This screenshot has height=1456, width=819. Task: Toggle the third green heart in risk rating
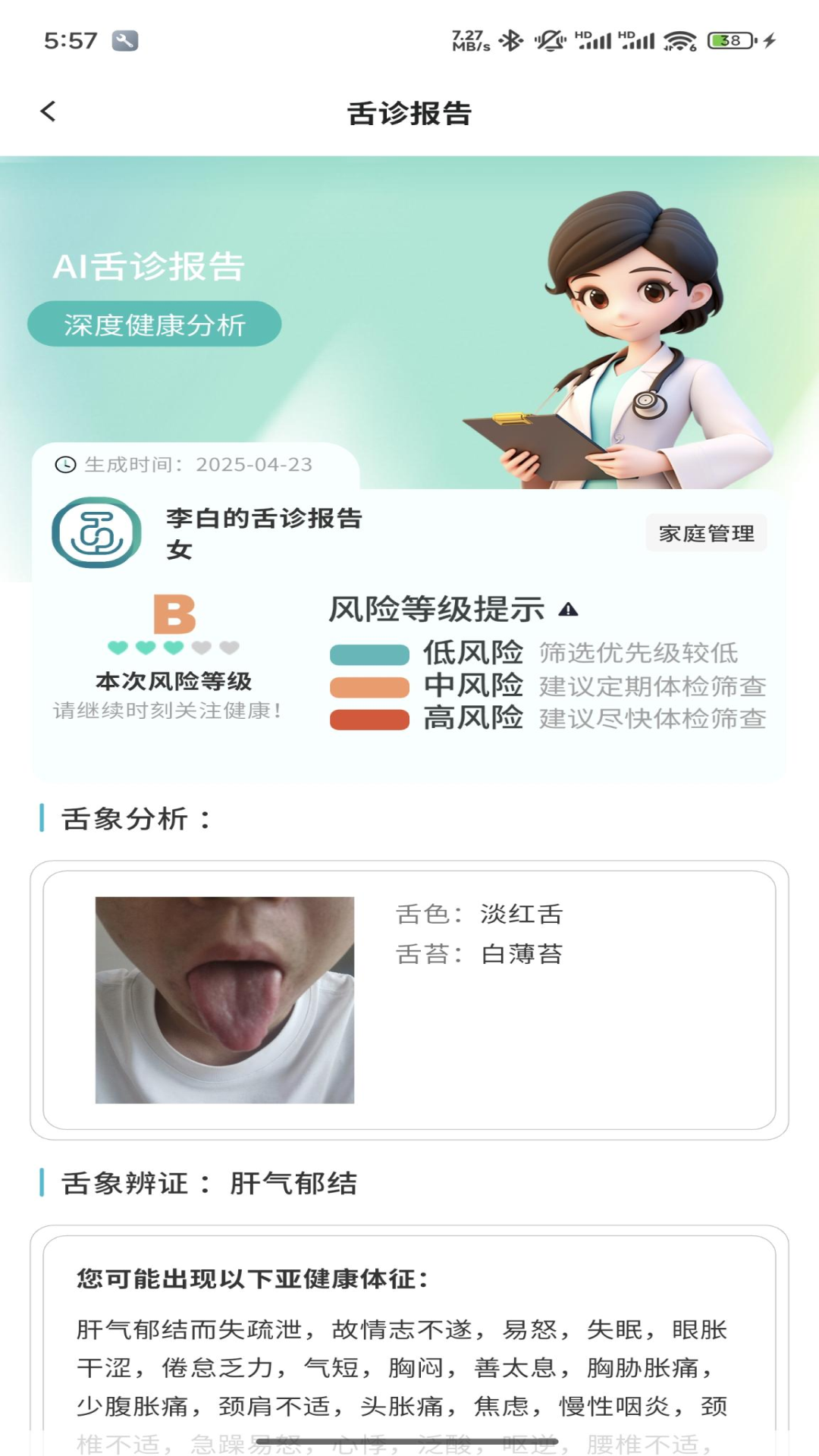[173, 648]
